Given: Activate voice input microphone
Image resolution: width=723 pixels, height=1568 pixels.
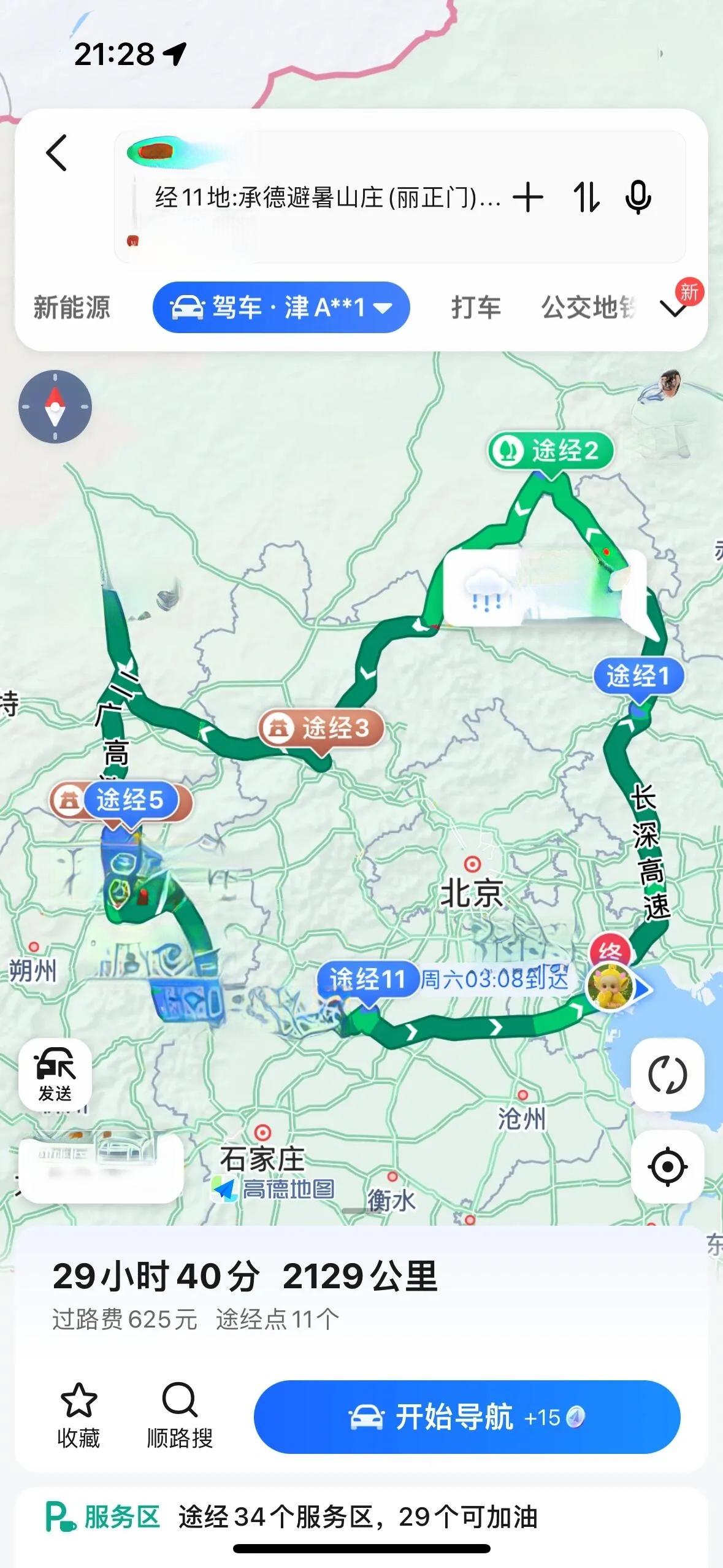Looking at the screenshot, I should pyautogui.click(x=638, y=198).
